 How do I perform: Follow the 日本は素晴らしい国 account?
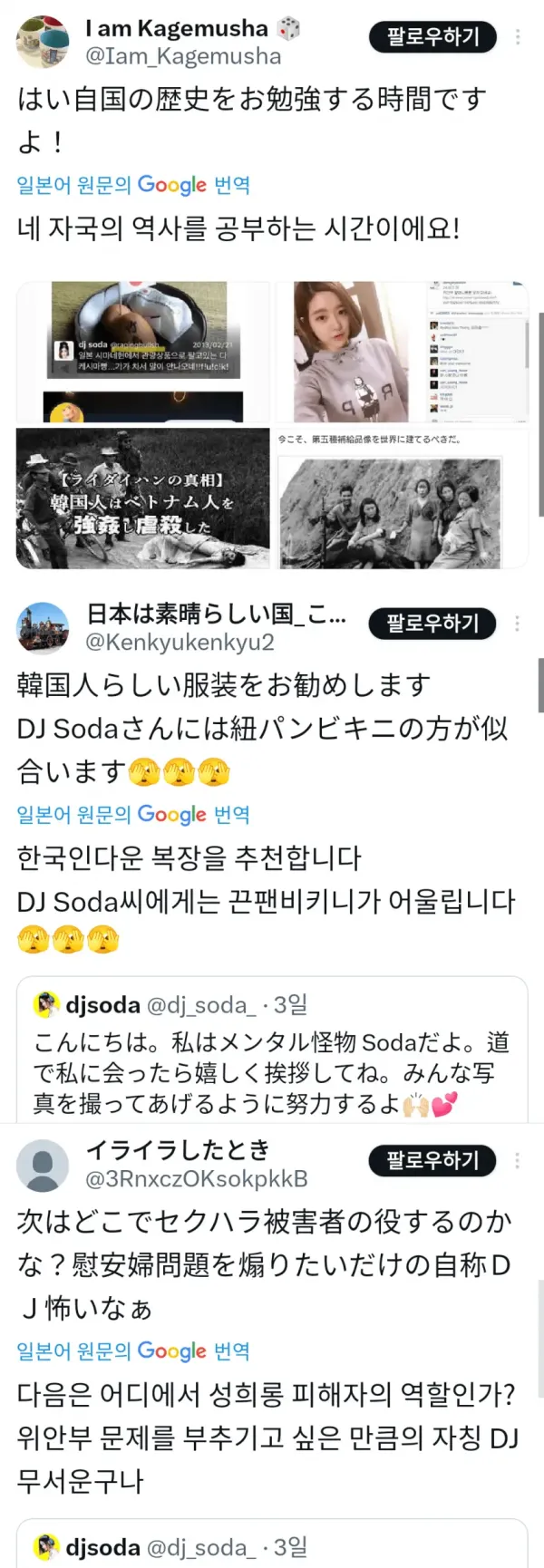432,624
